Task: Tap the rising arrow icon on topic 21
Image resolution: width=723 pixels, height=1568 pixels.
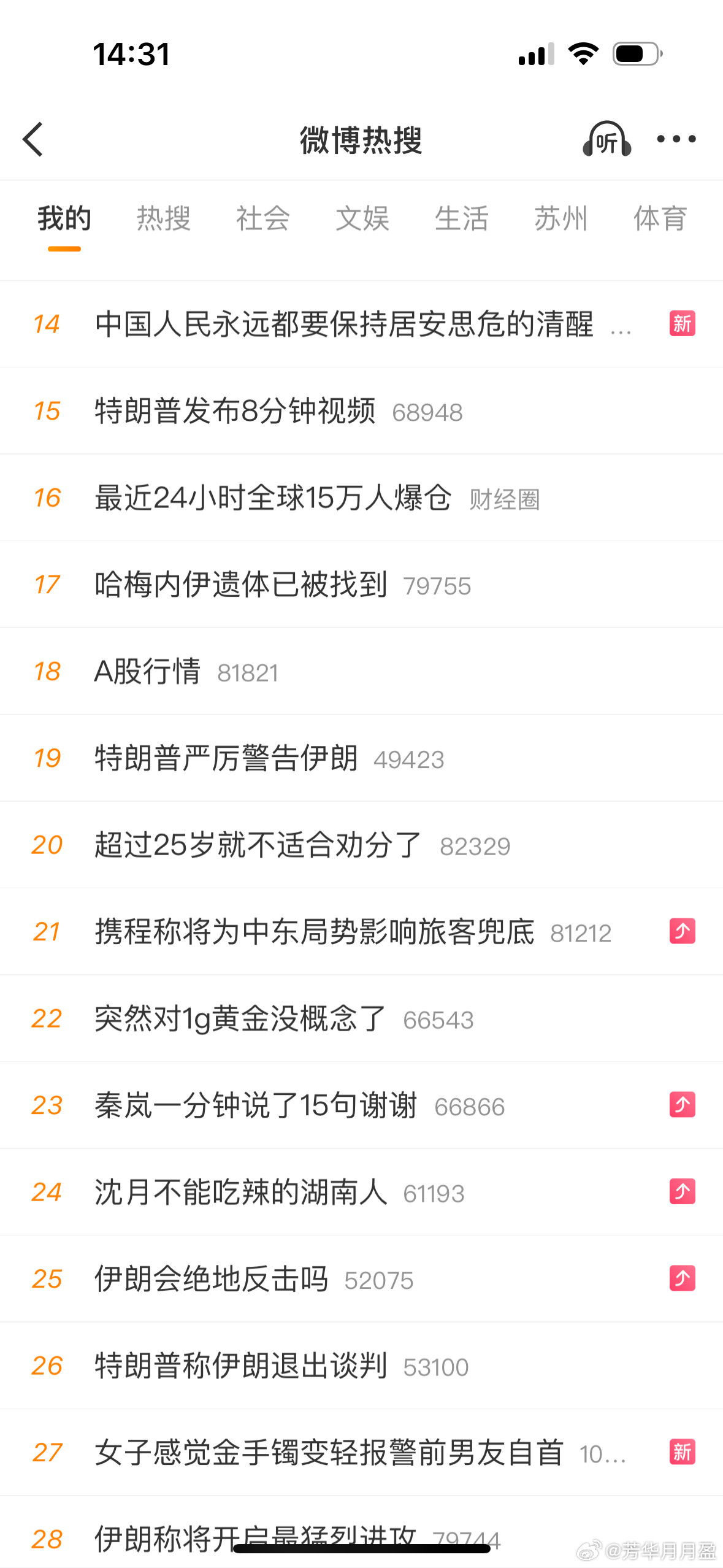Action: [681, 931]
